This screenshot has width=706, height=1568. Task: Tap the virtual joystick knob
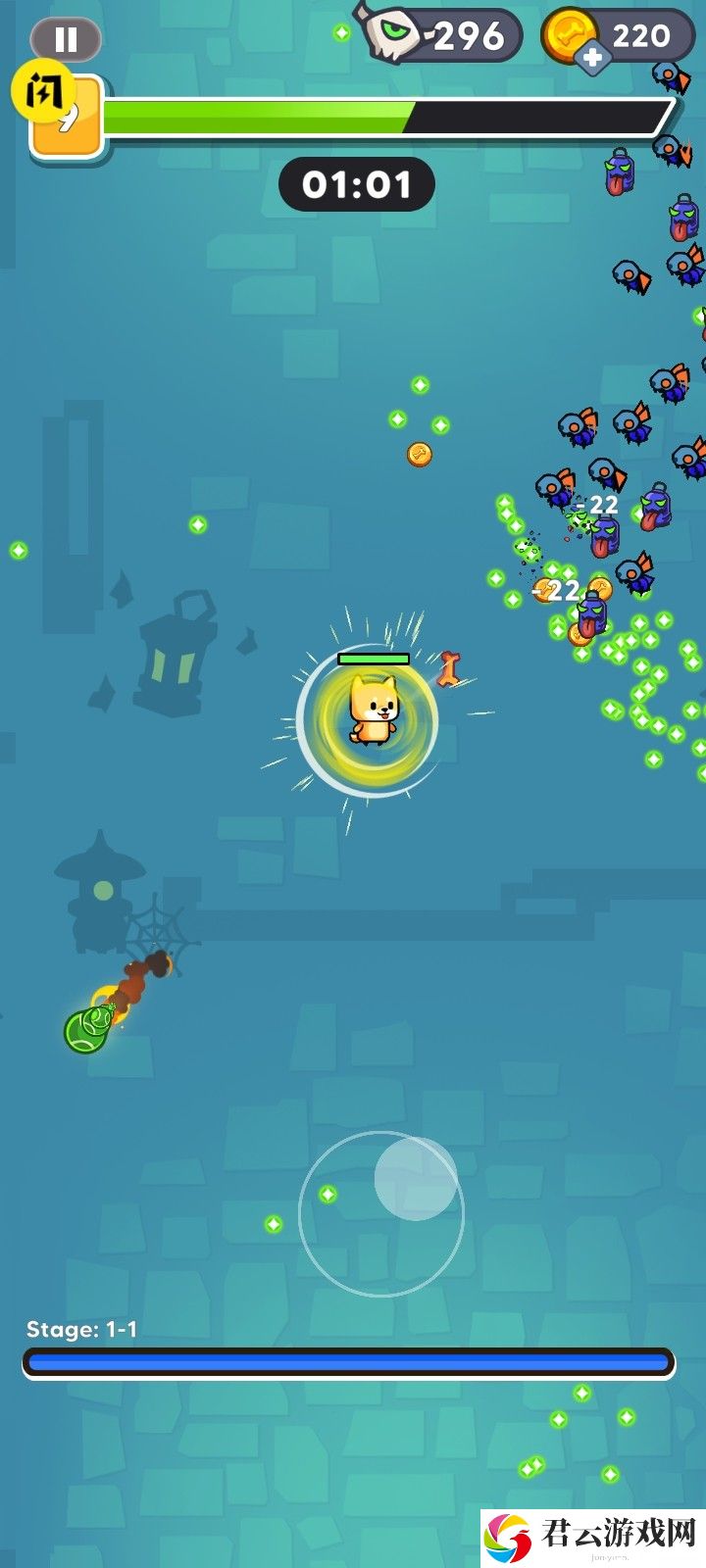tap(416, 1178)
